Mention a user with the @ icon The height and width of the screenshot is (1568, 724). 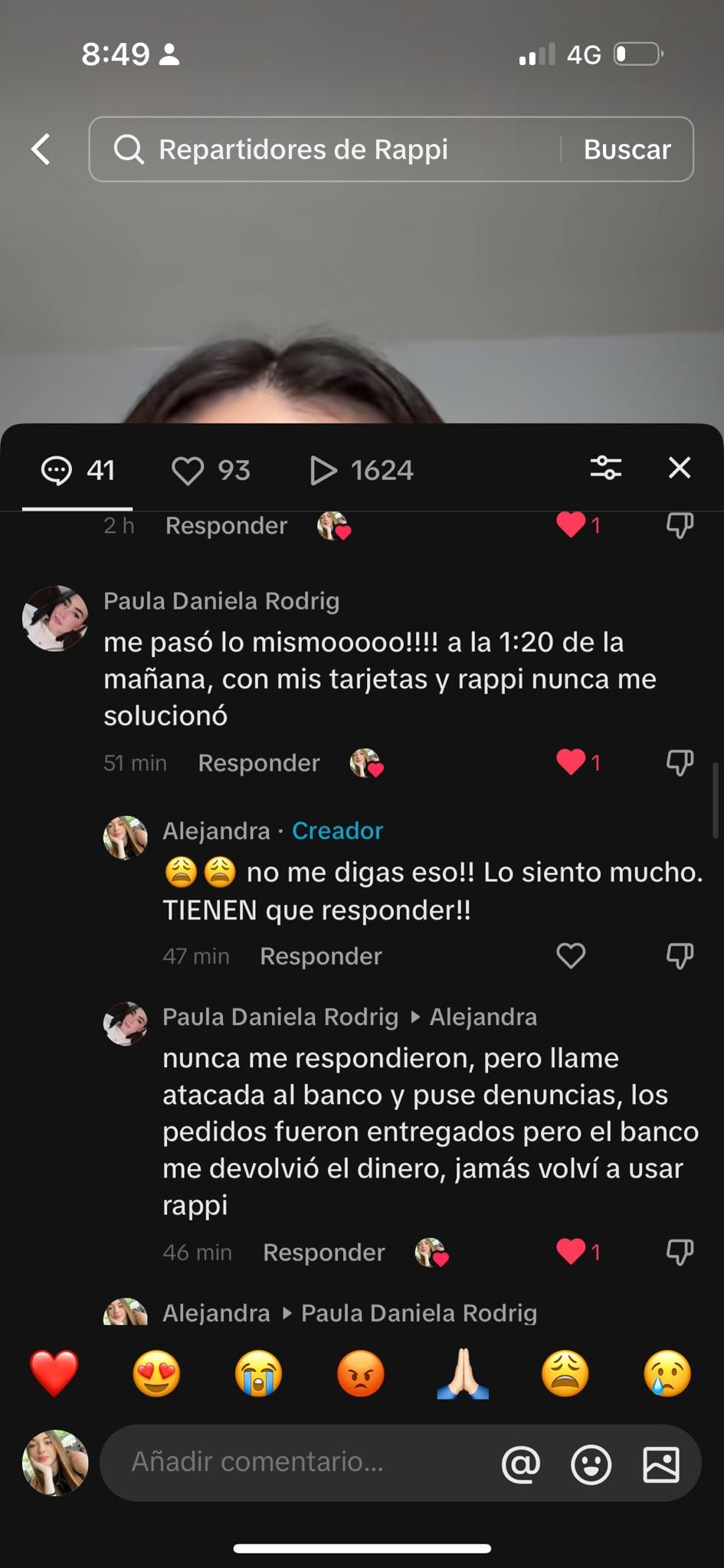coord(522,1463)
